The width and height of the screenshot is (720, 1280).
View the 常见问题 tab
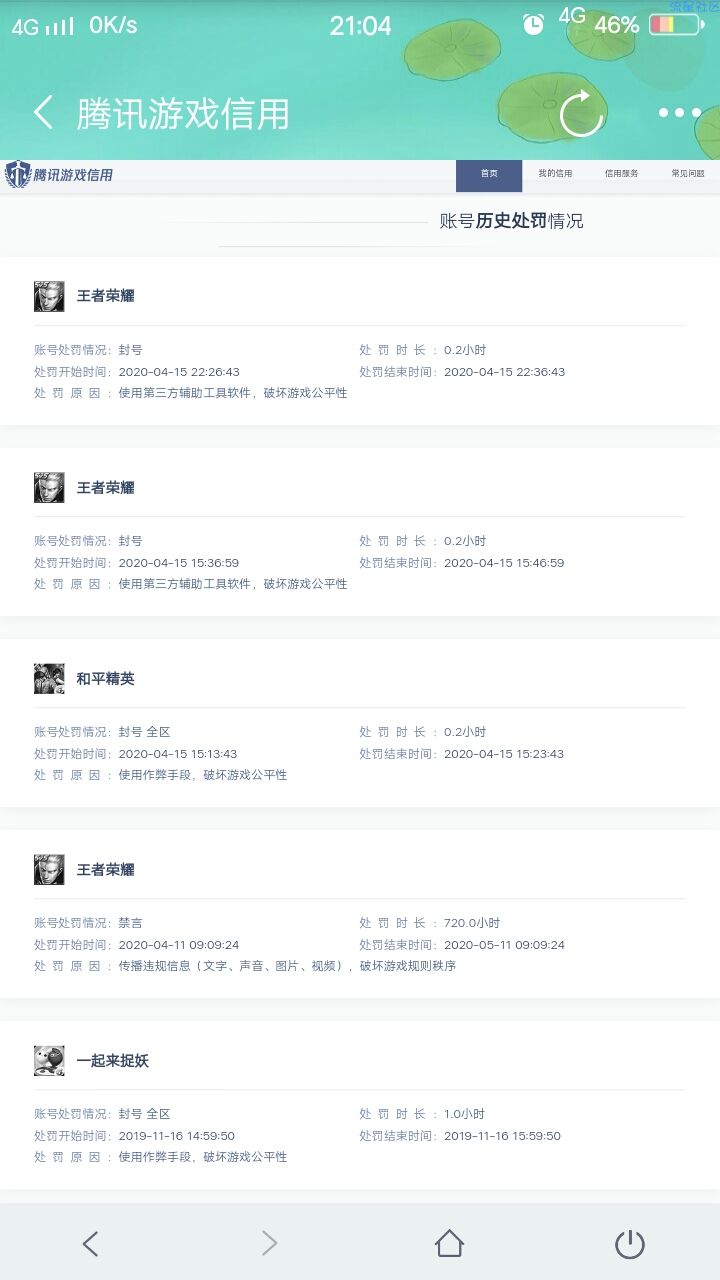(x=687, y=174)
